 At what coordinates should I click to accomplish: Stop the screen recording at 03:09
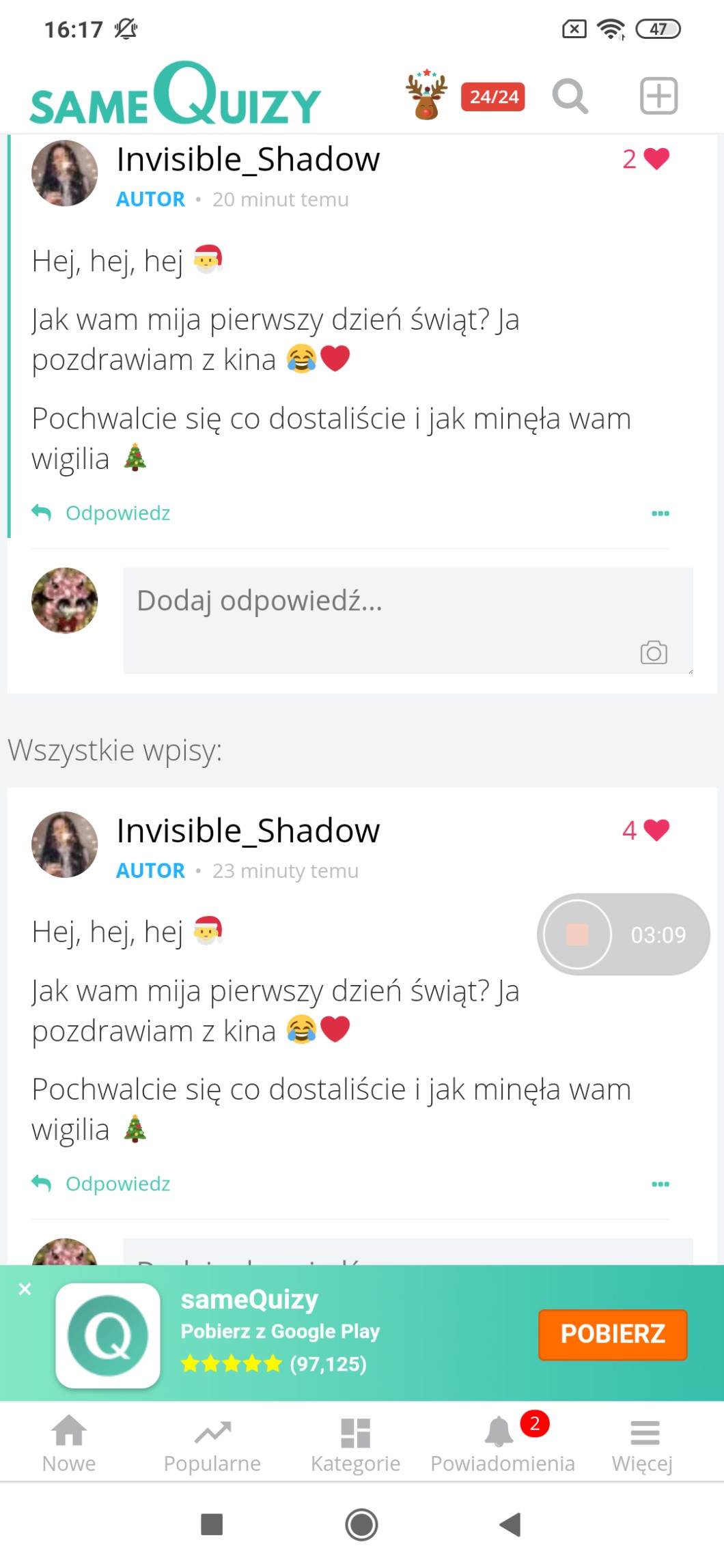[x=577, y=935]
